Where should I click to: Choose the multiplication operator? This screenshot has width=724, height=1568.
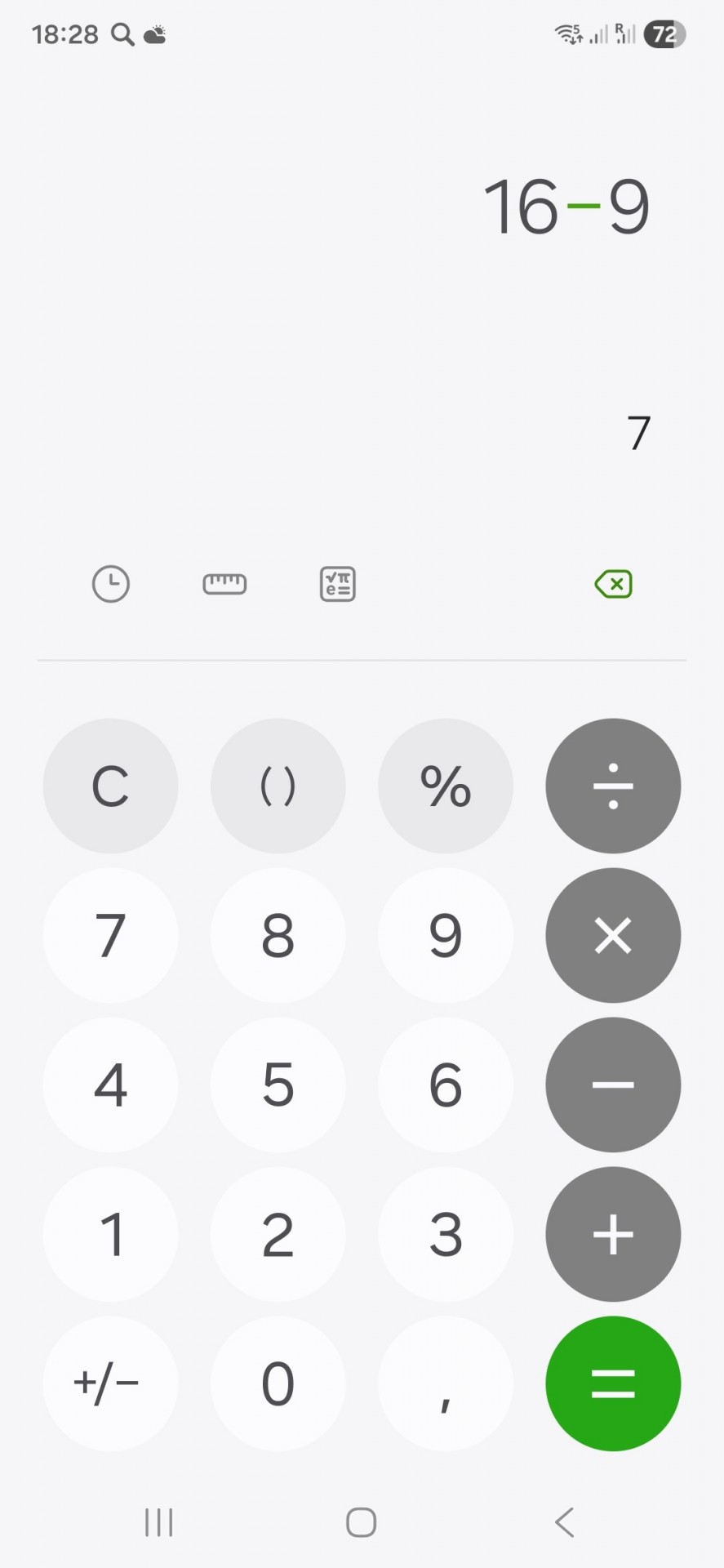coord(613,935)
